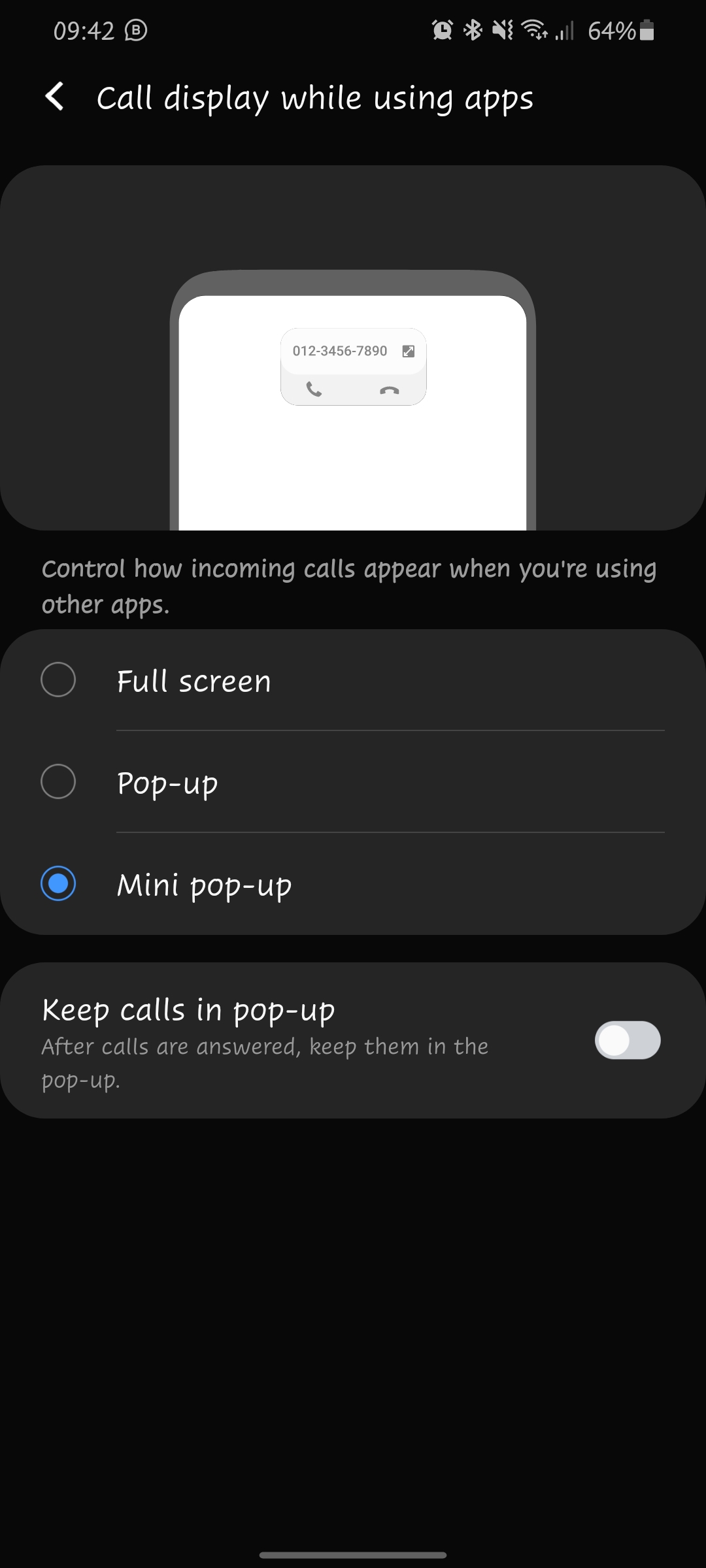Tap the alarm clock status icon
Viewport: 706px width, 1568px height.
[x=441, y=29]
